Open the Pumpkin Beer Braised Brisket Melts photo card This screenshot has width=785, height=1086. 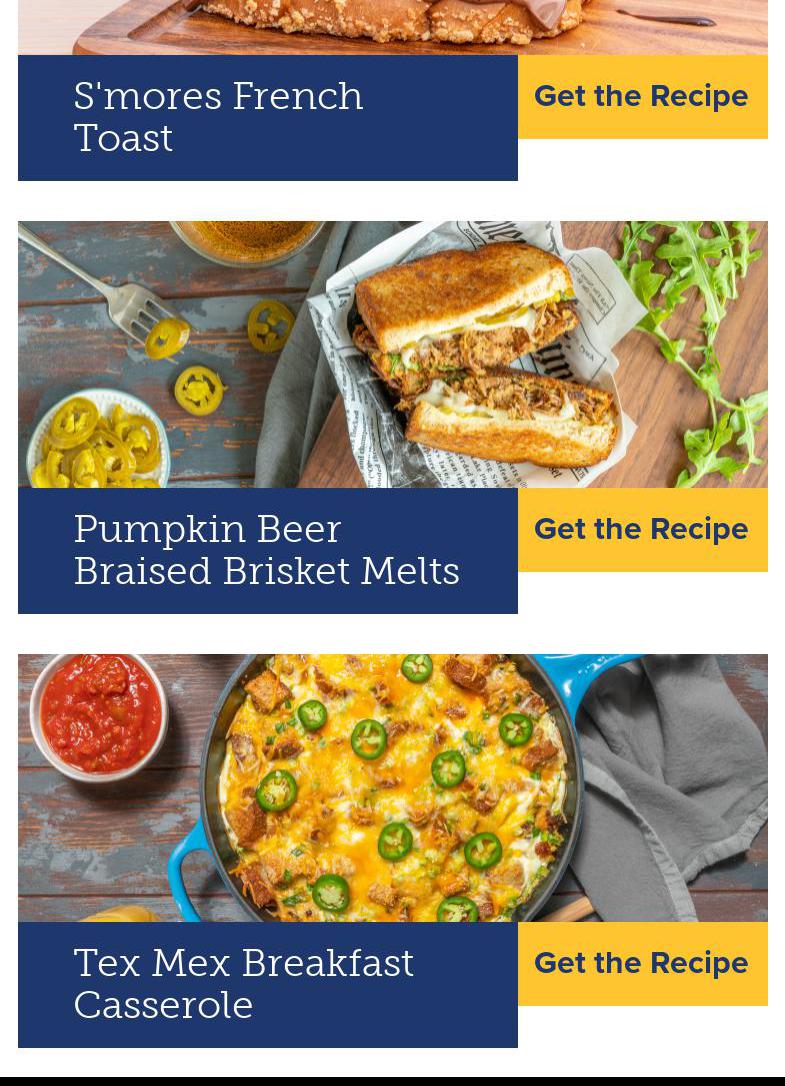coord(392,355)
